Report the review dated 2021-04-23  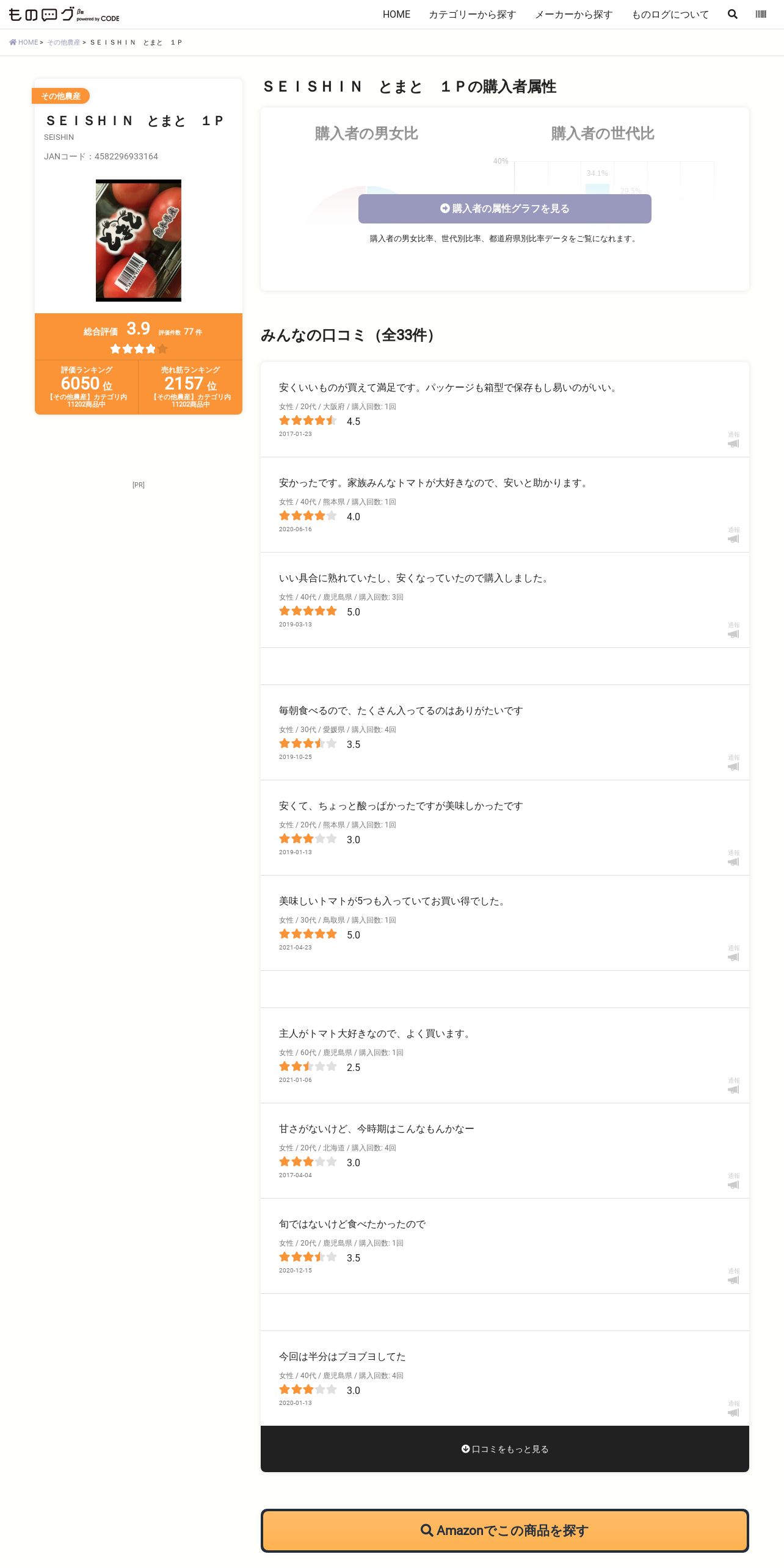point(733,953)
